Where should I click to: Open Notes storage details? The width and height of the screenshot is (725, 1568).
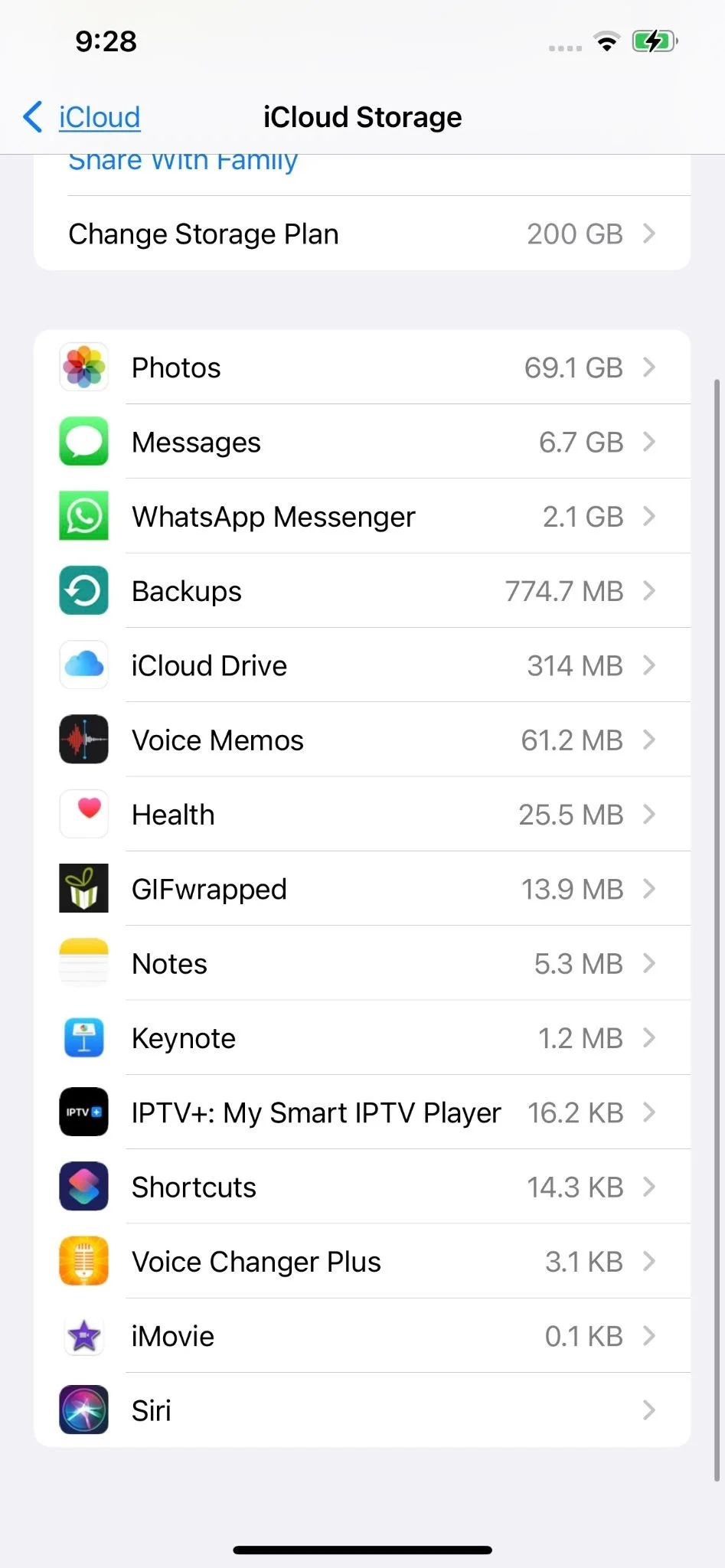coord(362,963)
